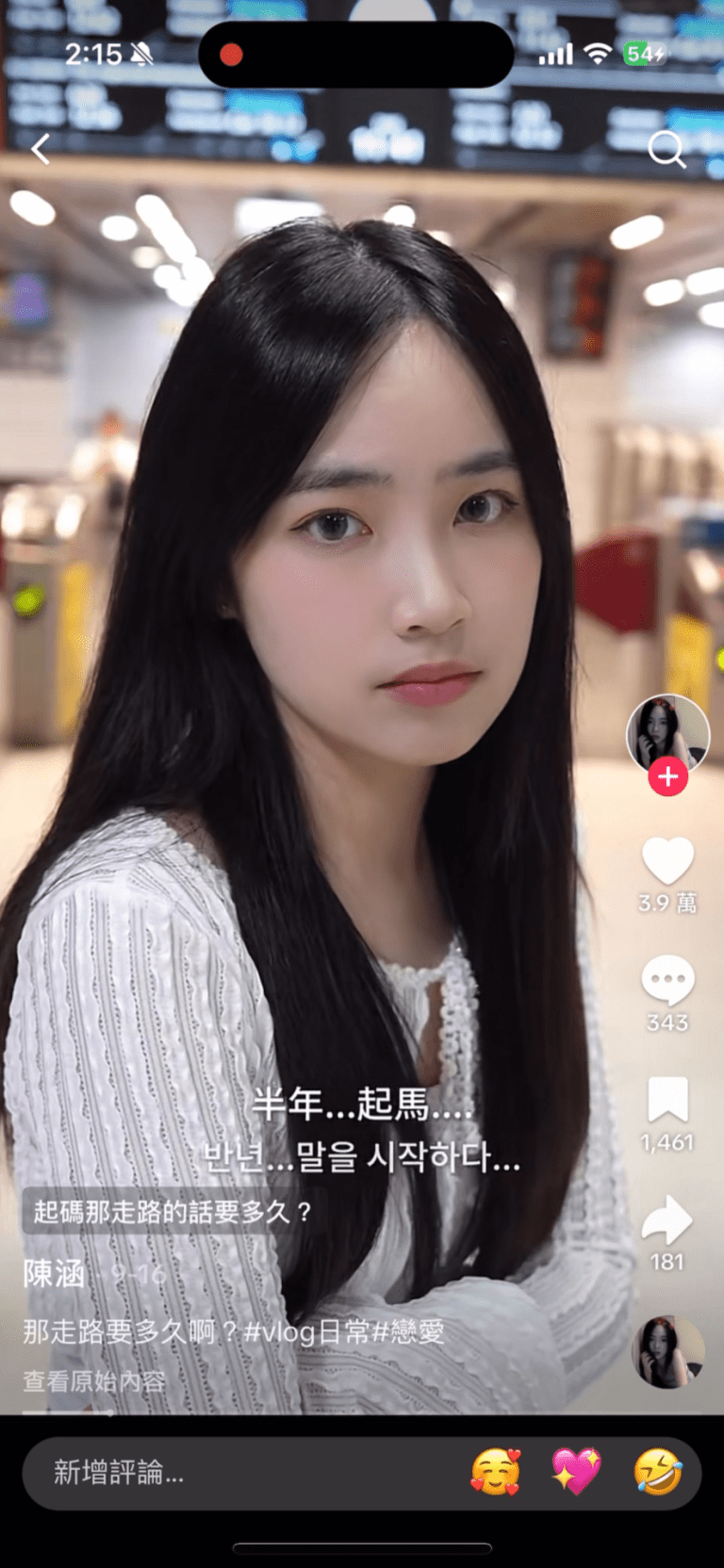Open the caption chip 起碼那走路的話要多久？
The image size is (724, 1568).
coord(173,1211)
